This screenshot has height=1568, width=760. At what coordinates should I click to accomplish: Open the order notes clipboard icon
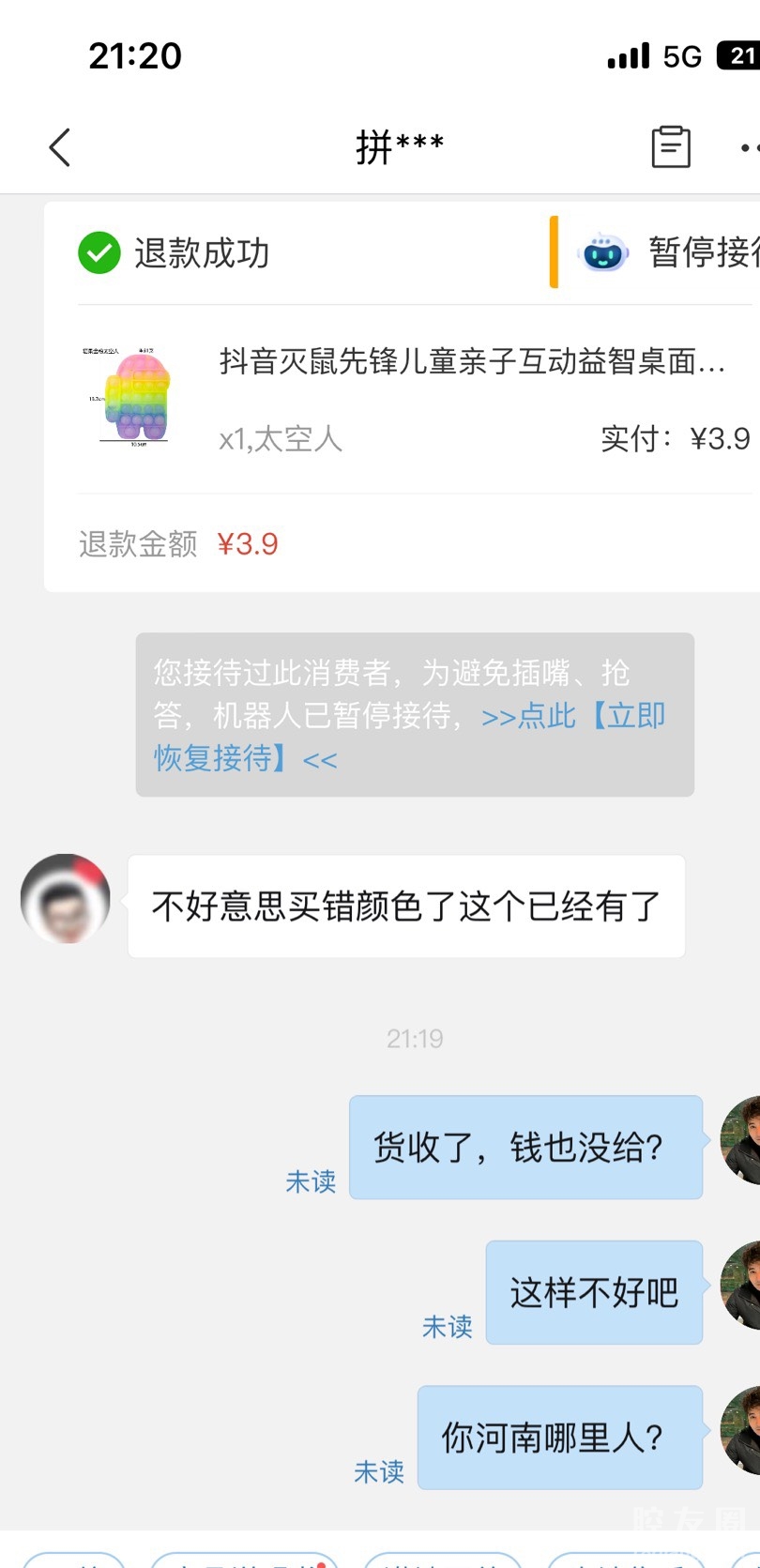(x=670, y=147)
